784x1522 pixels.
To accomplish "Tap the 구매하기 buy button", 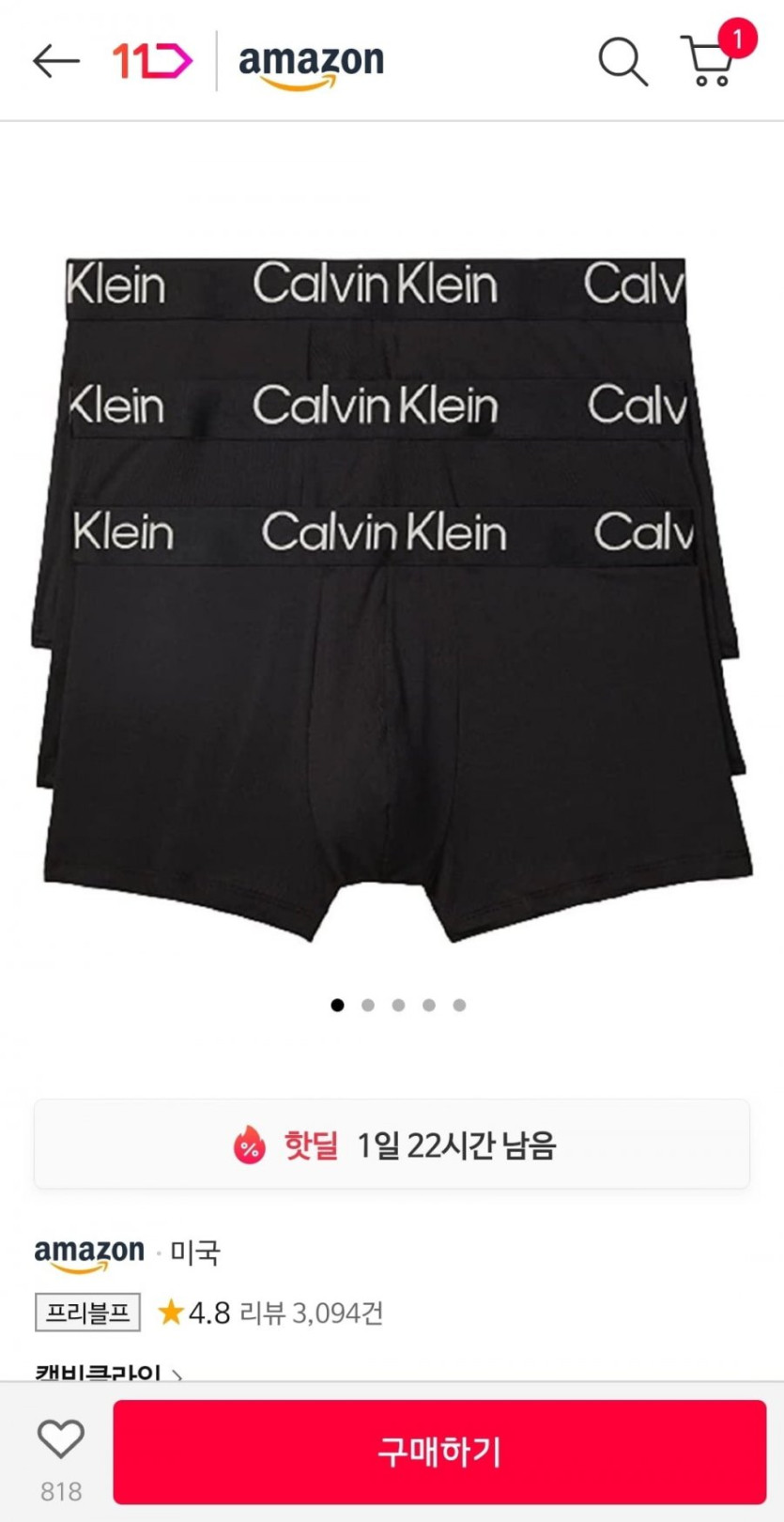I will [439, 1452].
